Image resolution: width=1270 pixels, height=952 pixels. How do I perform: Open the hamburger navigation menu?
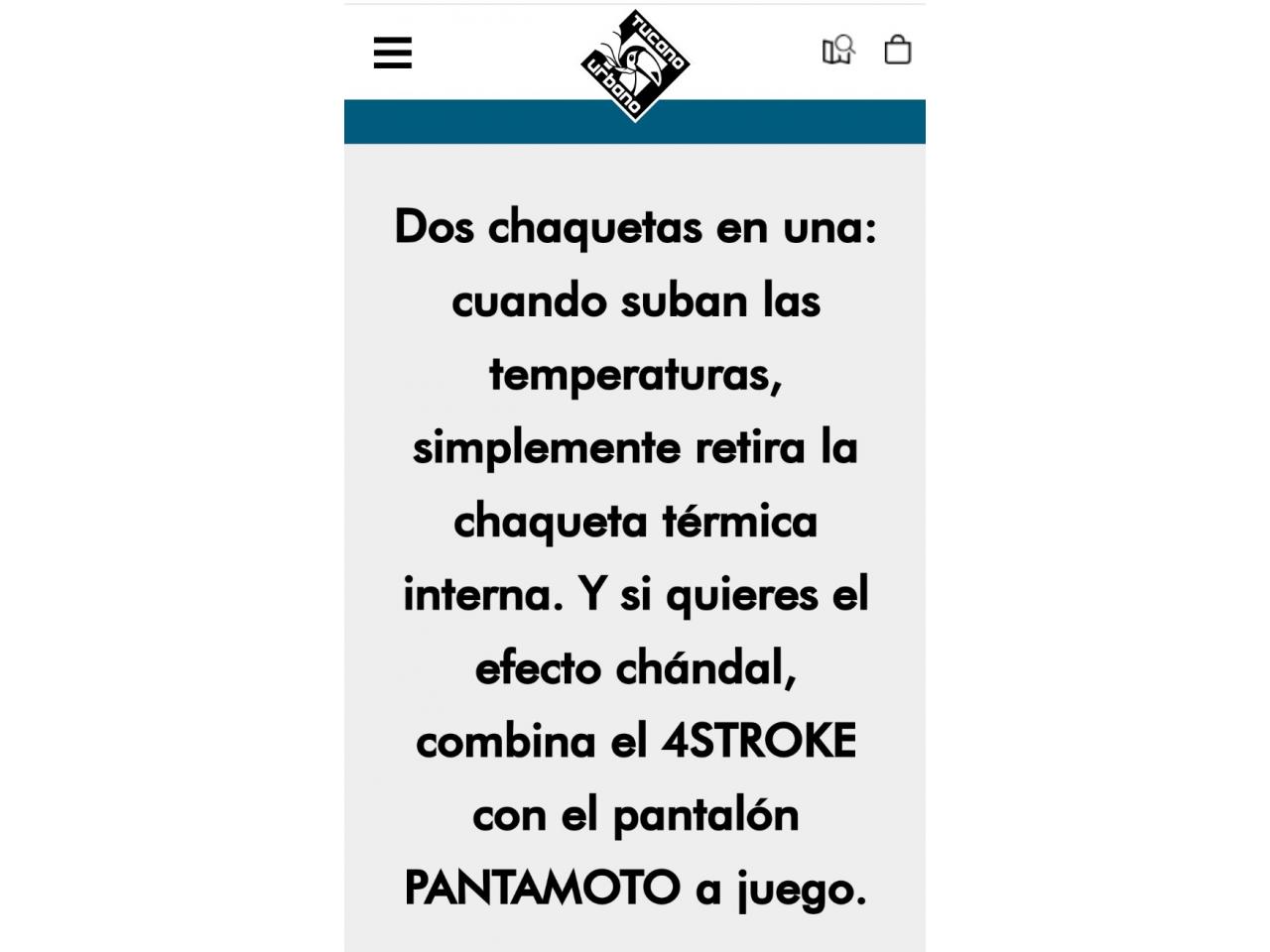point(392,53)
